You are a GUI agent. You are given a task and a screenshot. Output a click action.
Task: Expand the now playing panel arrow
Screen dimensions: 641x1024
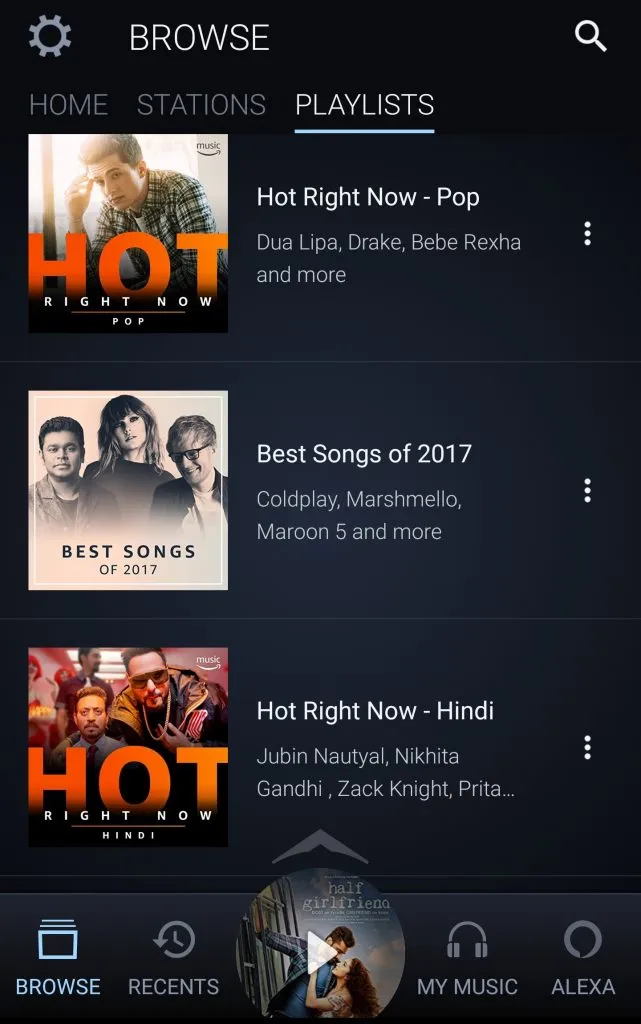[320, 848]
